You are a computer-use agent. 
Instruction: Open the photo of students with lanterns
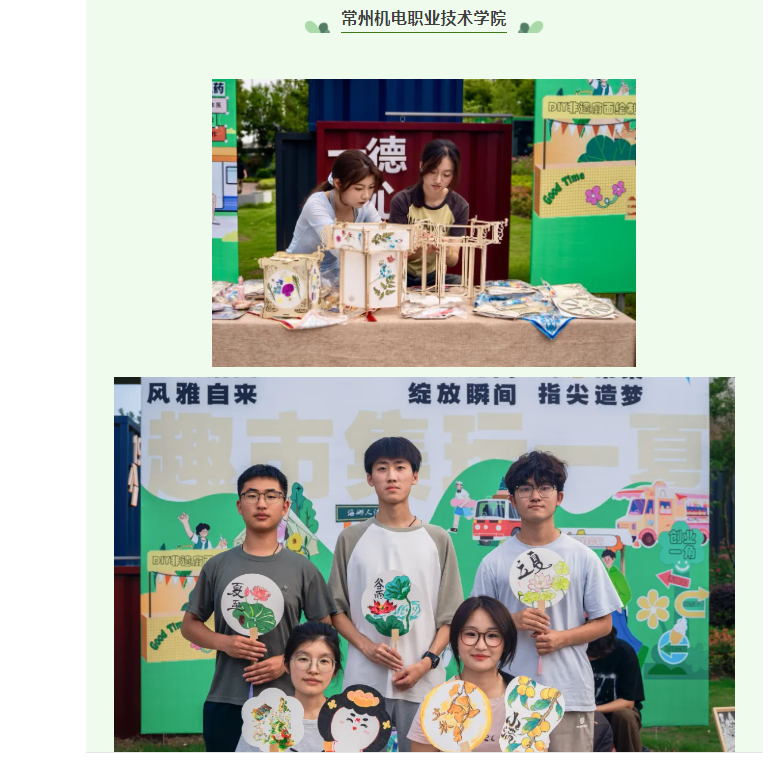coord(423,223)
